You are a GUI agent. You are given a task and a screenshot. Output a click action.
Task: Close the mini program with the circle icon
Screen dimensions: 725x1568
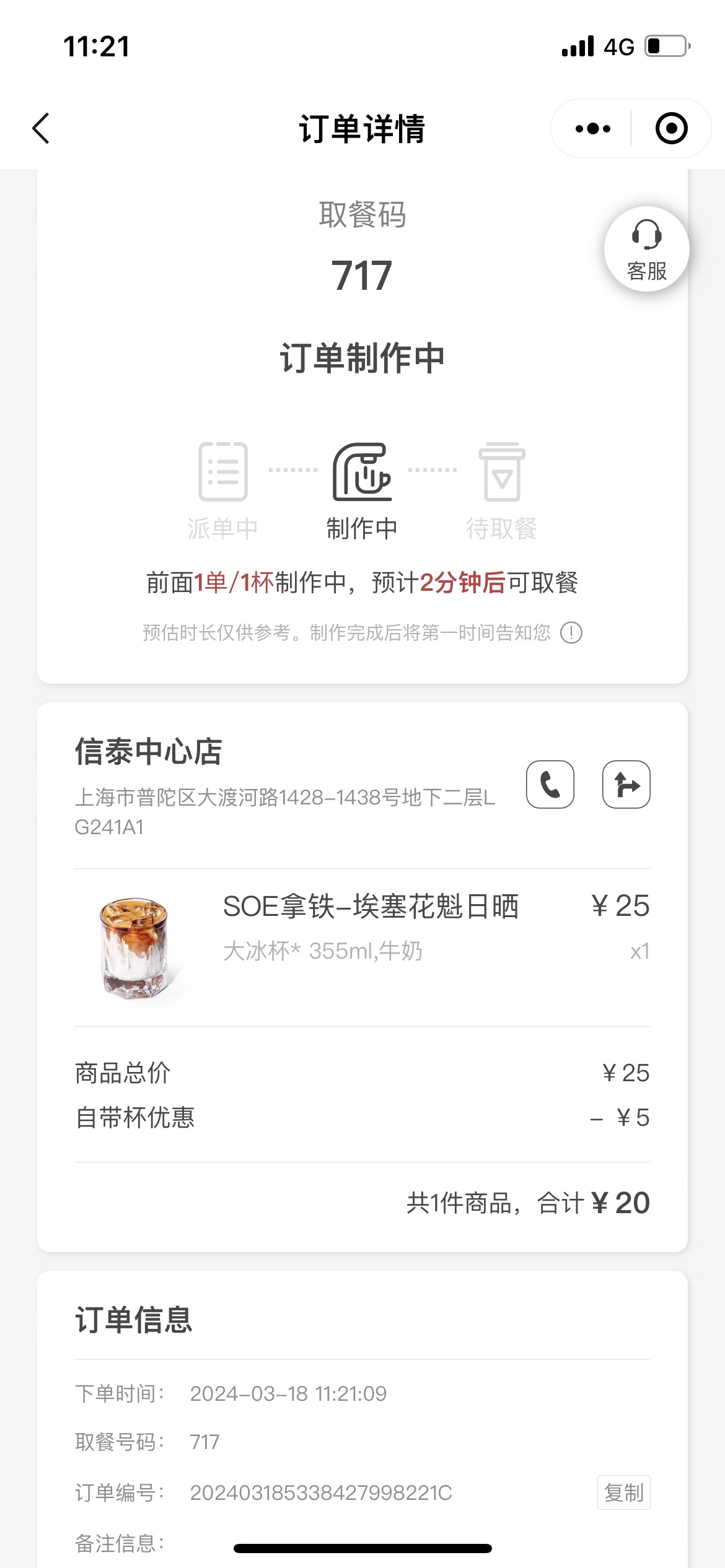(672, 129)
